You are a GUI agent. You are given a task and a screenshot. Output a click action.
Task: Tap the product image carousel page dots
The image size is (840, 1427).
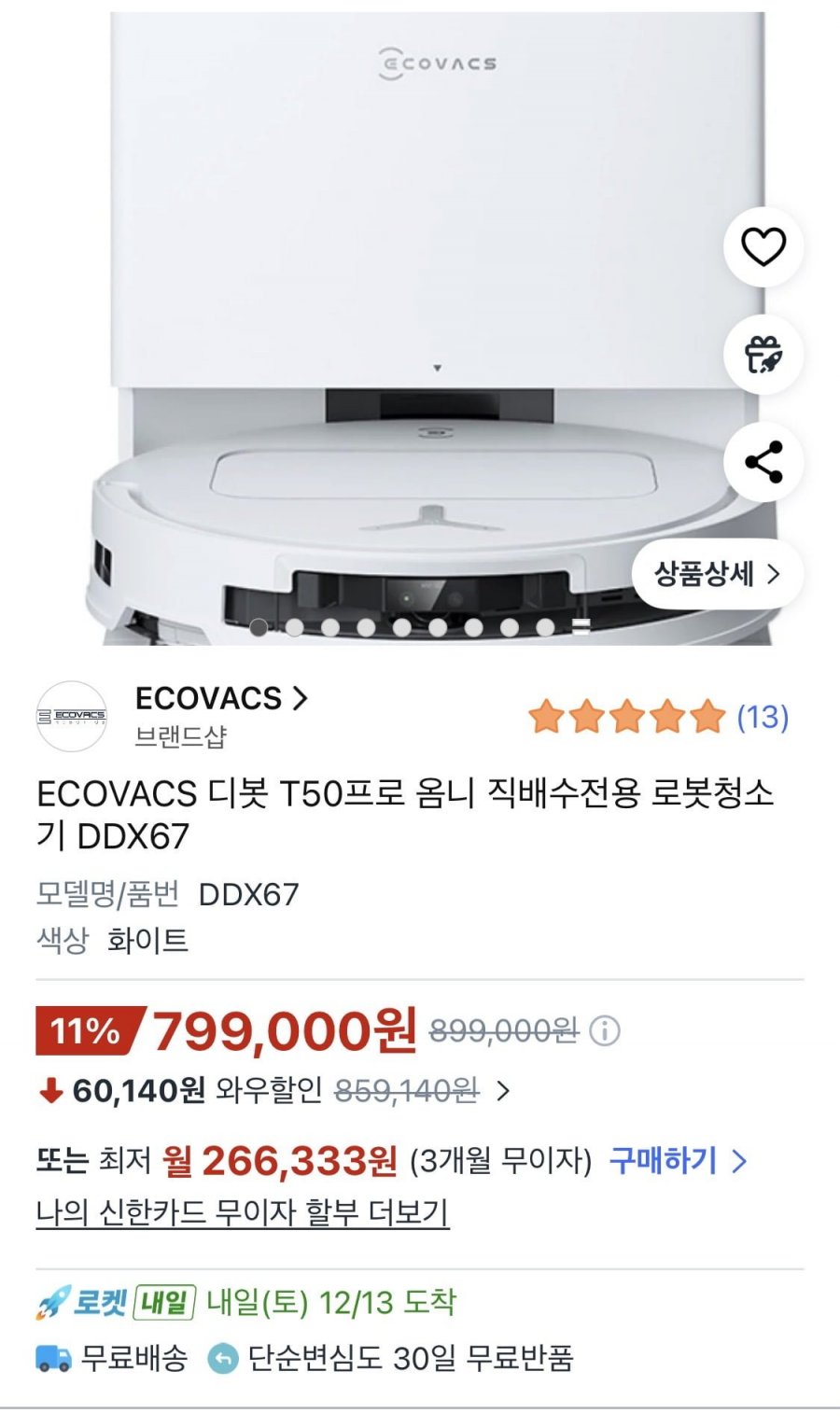pos(420,627)
